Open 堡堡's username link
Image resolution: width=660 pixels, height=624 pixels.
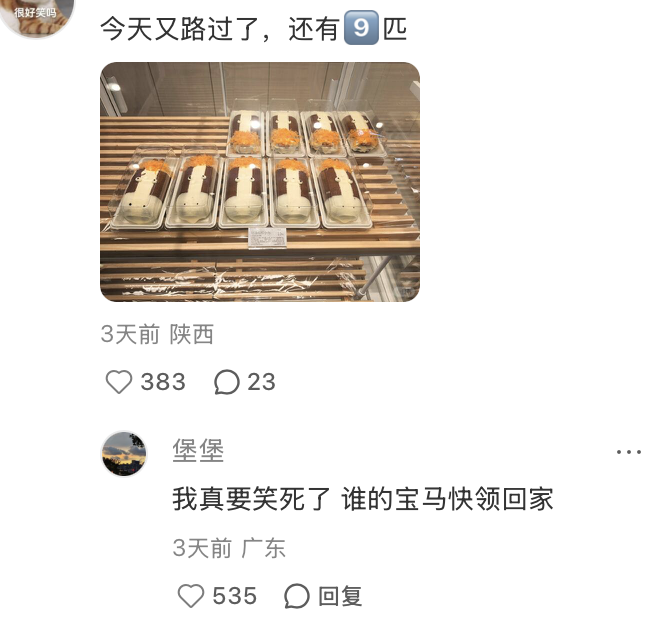pos(198,450)
